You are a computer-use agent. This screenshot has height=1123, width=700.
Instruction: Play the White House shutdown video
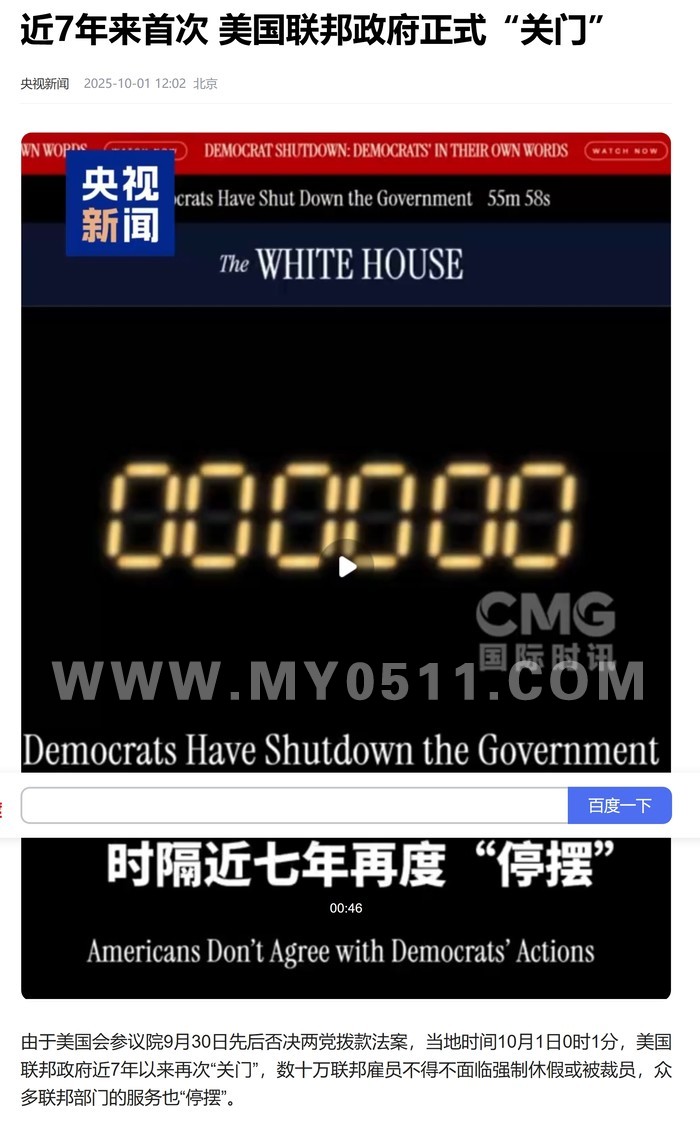tap(347, 567)
